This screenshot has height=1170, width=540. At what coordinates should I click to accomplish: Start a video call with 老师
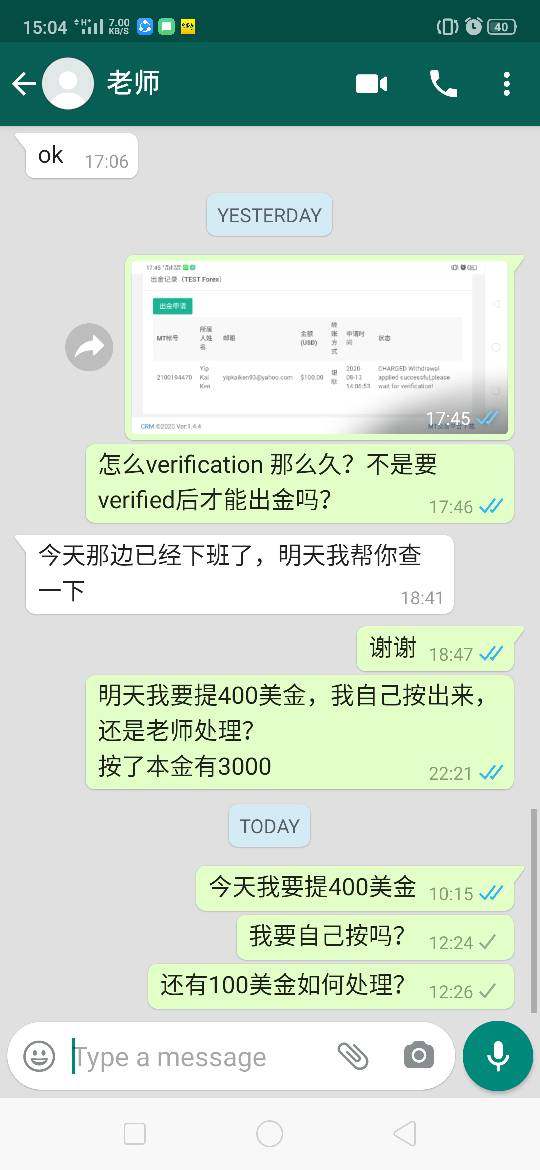click(371, 84)
